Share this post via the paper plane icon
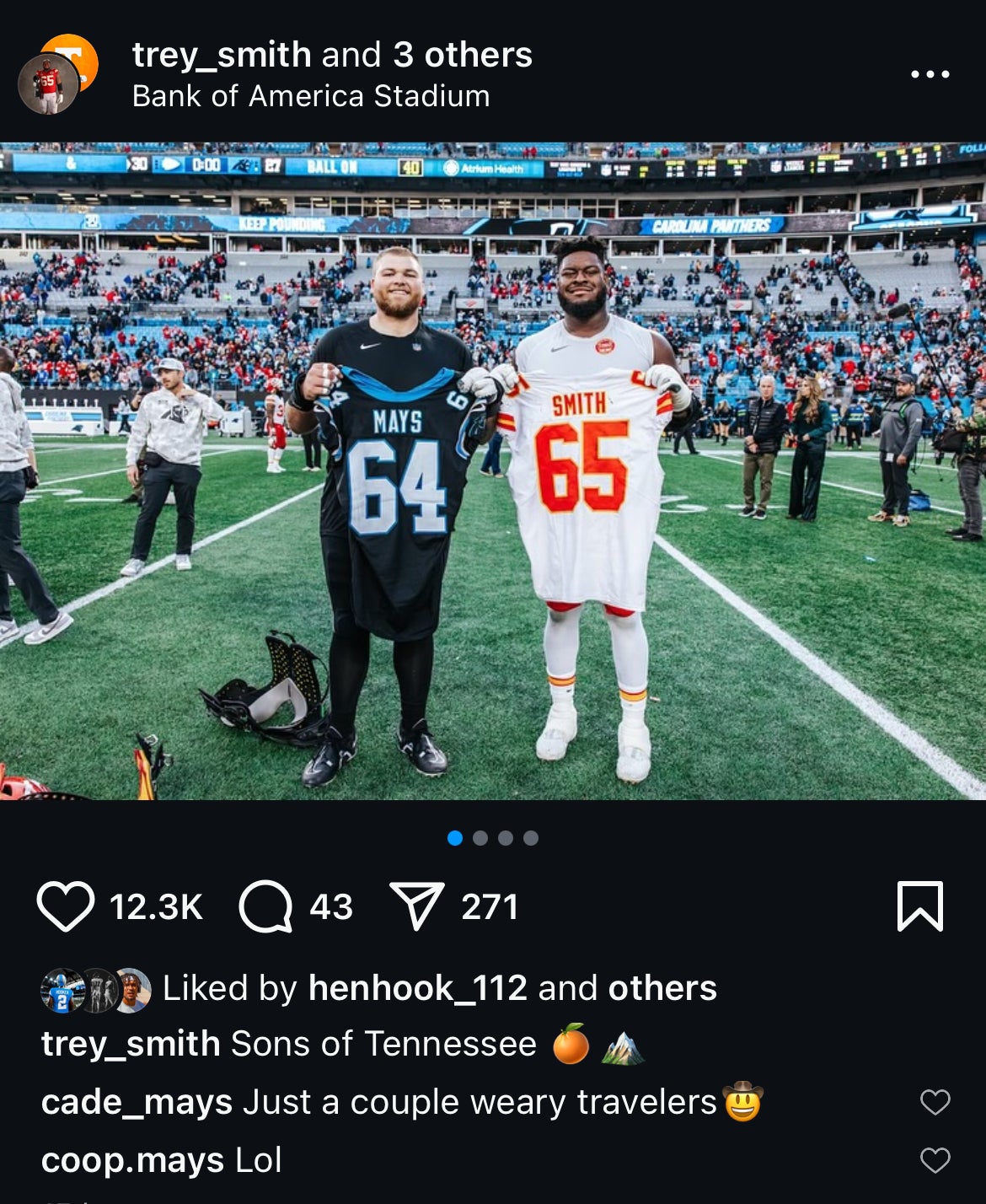986x1204 pixels. [416, 906]
